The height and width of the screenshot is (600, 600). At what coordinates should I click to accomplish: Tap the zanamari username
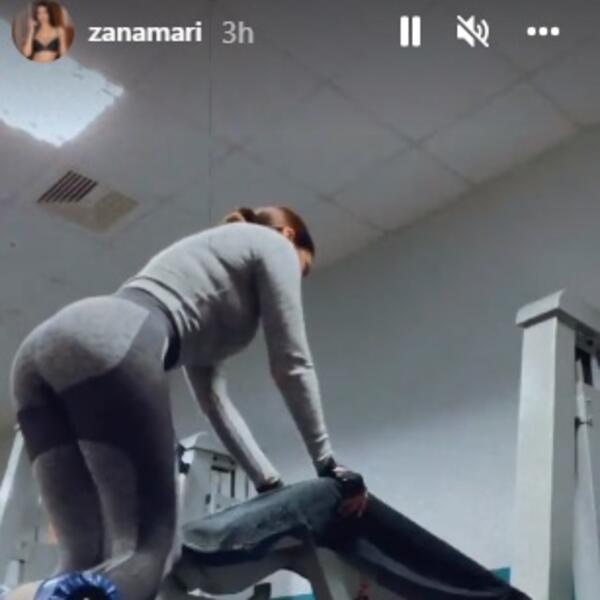[x=145, y=32]
